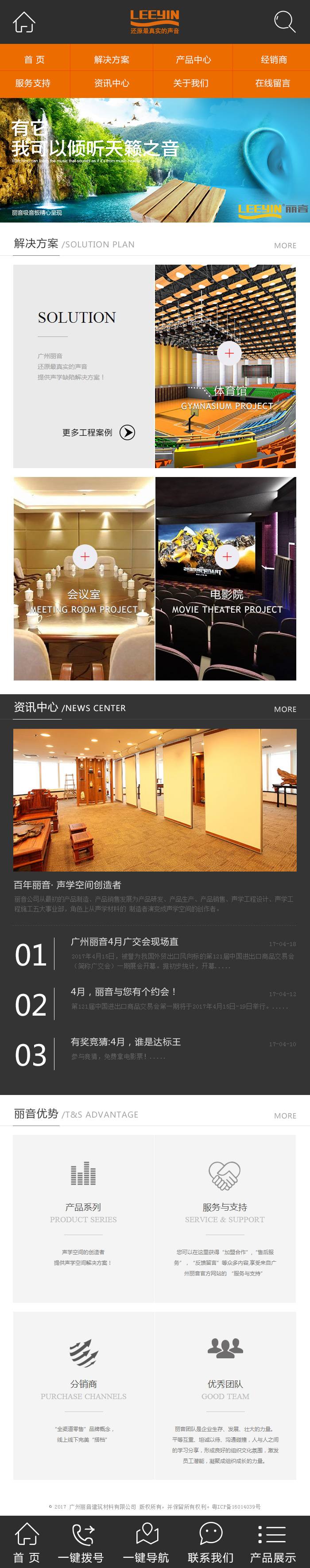View 更多工程案例 arrow button
The width and height of the screenshot is (310, 1568).
(x=127, y=432)
